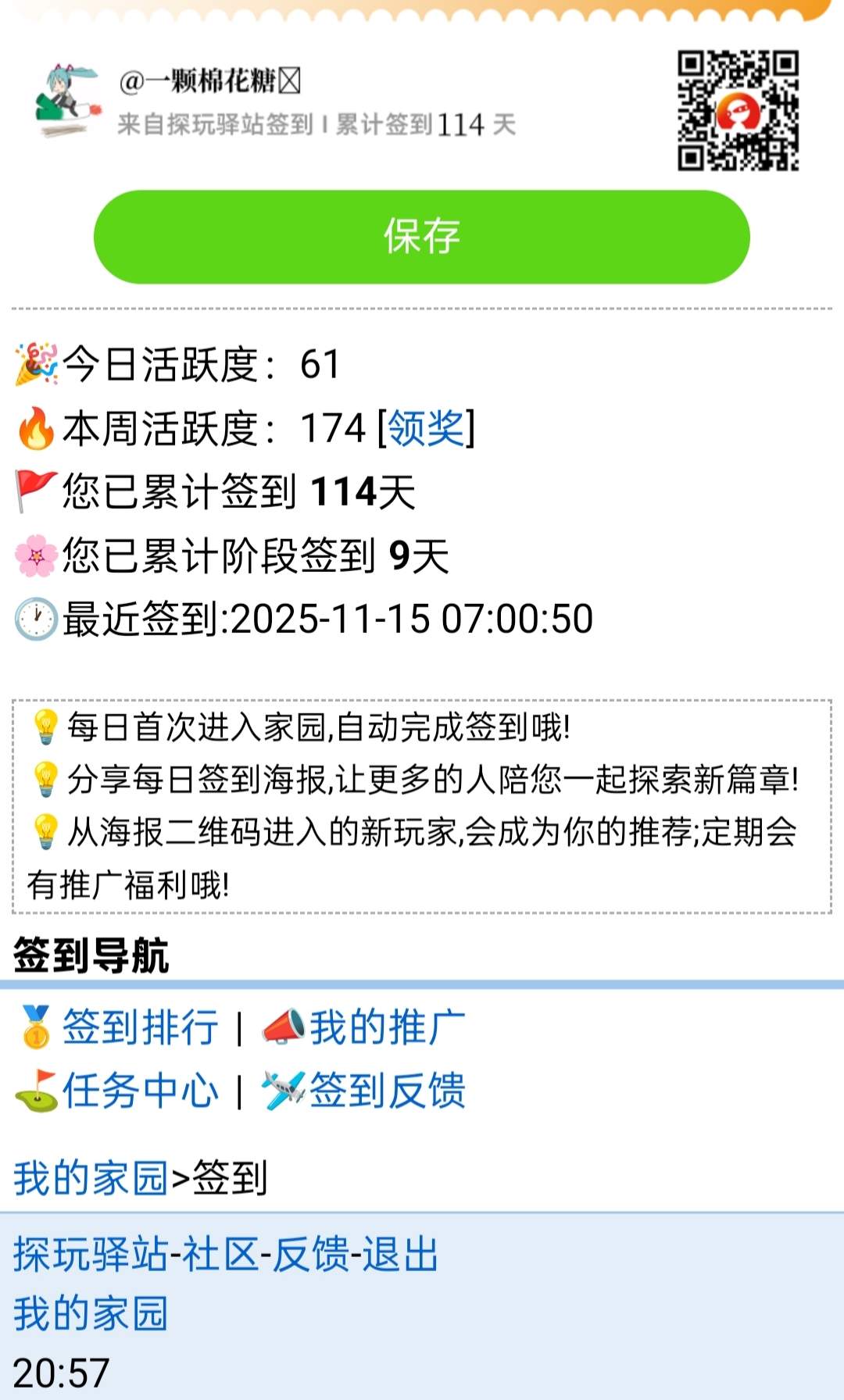Viewport: 844px width, 1400px height.
Task: Go back to 我的家园 breadcrumb
Action: tap(91, 1177)
